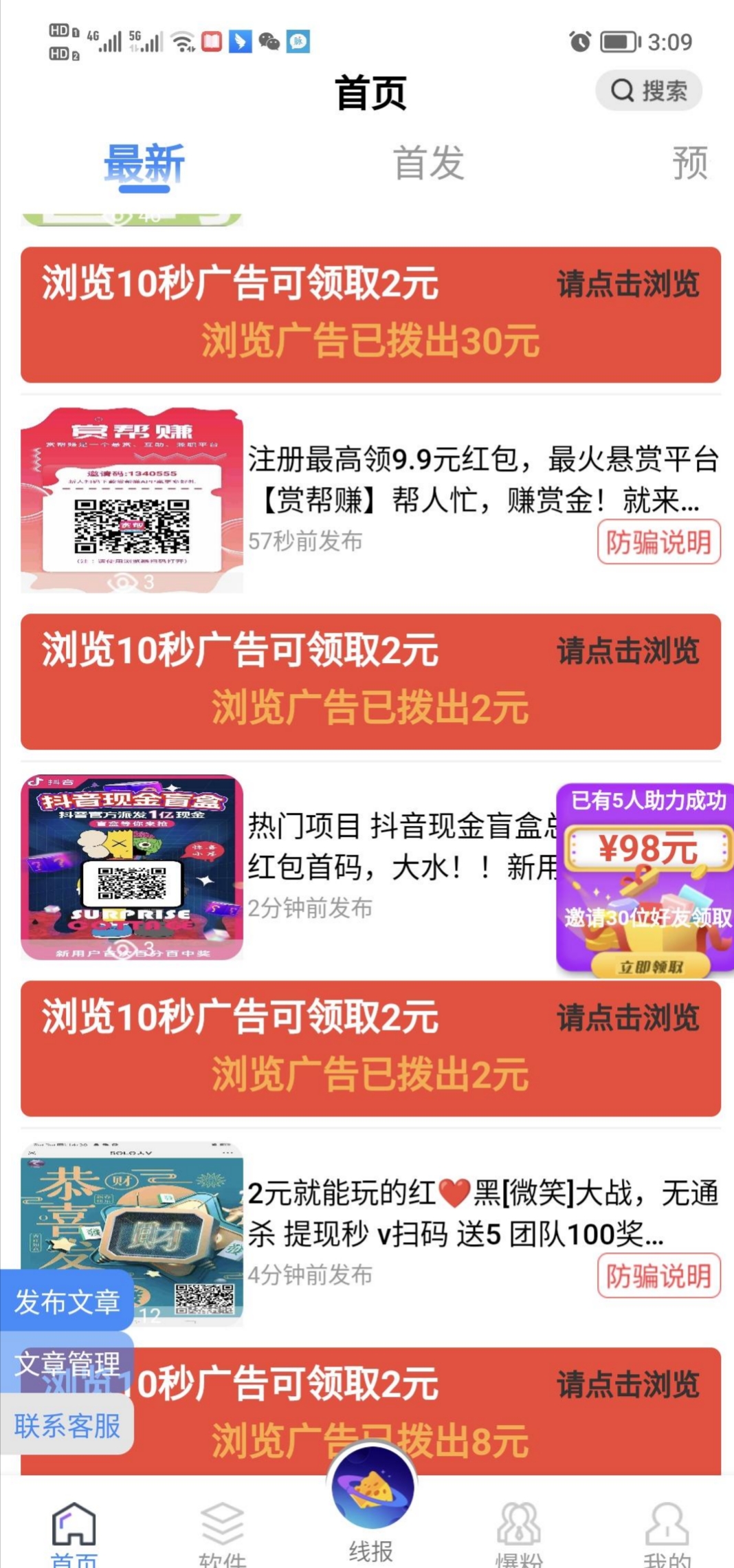Open the 抖音现金盲盒 post

pos(399,847)
